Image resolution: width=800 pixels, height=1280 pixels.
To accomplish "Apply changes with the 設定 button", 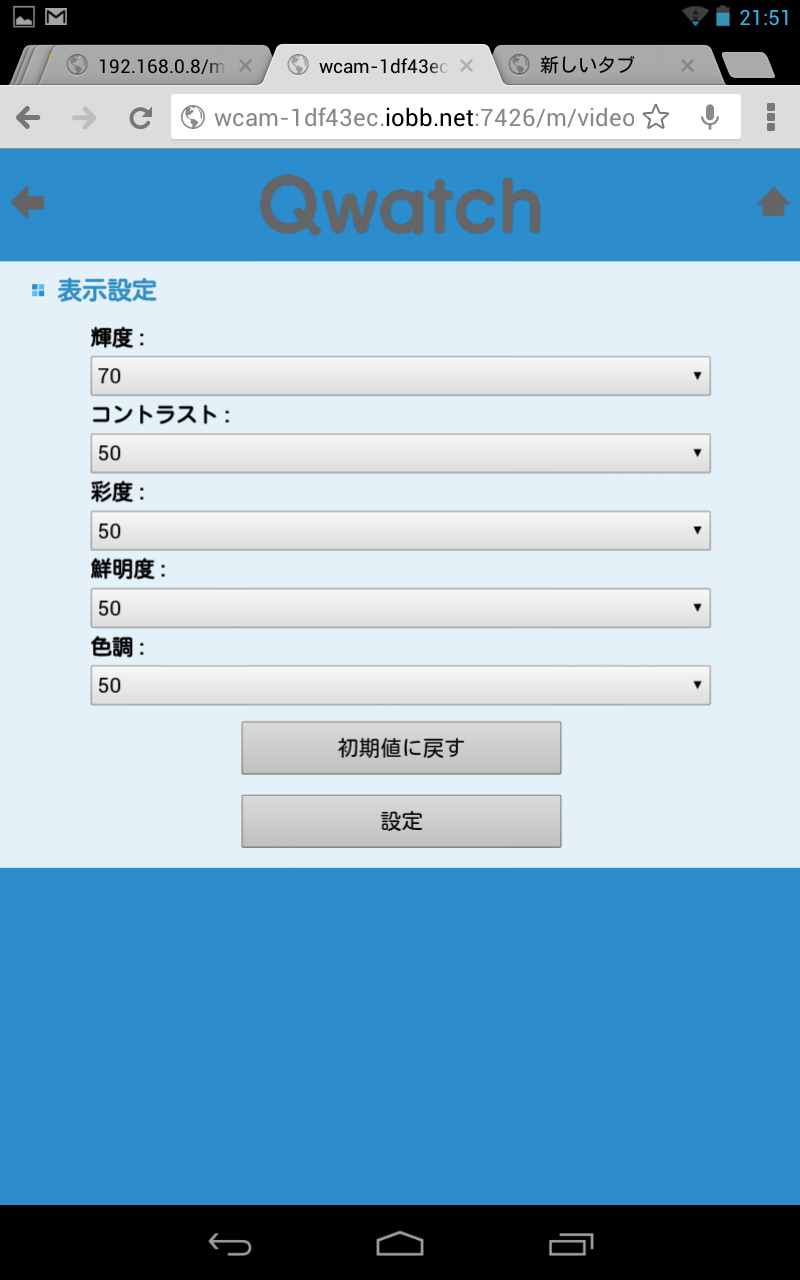I will click(x=401, y=821).
